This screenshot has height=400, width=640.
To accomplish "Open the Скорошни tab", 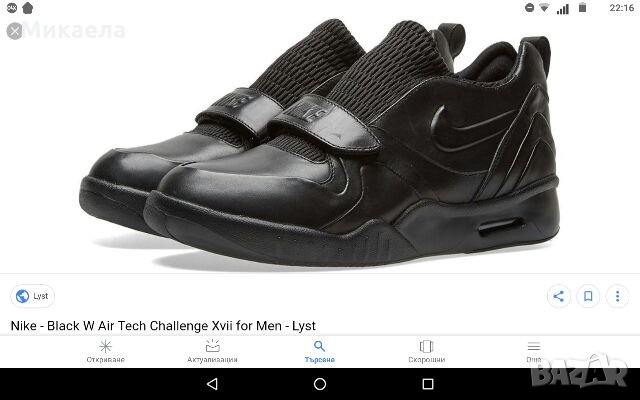I will coord(426,351).
